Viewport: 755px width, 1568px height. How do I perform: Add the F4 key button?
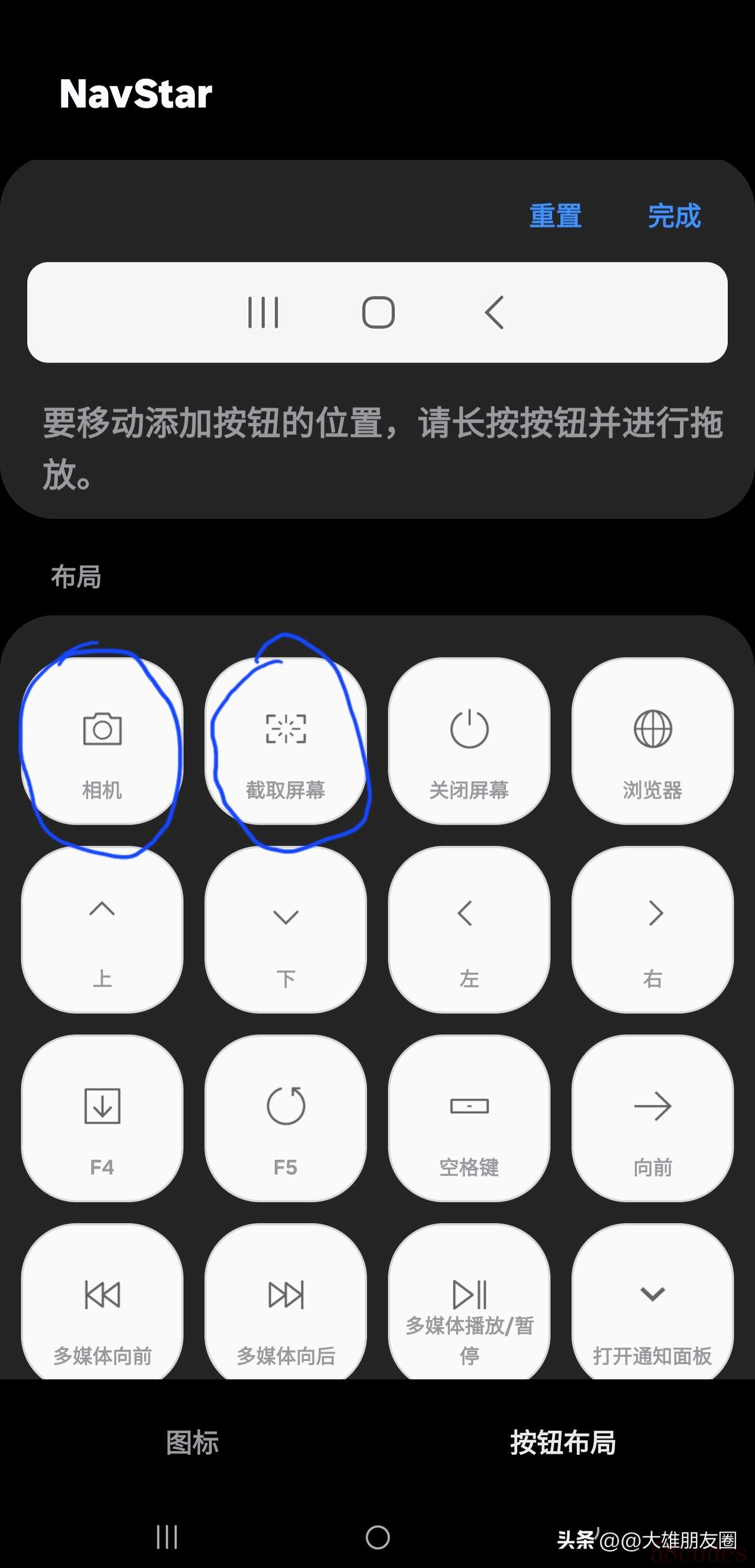click(102, 1119)
